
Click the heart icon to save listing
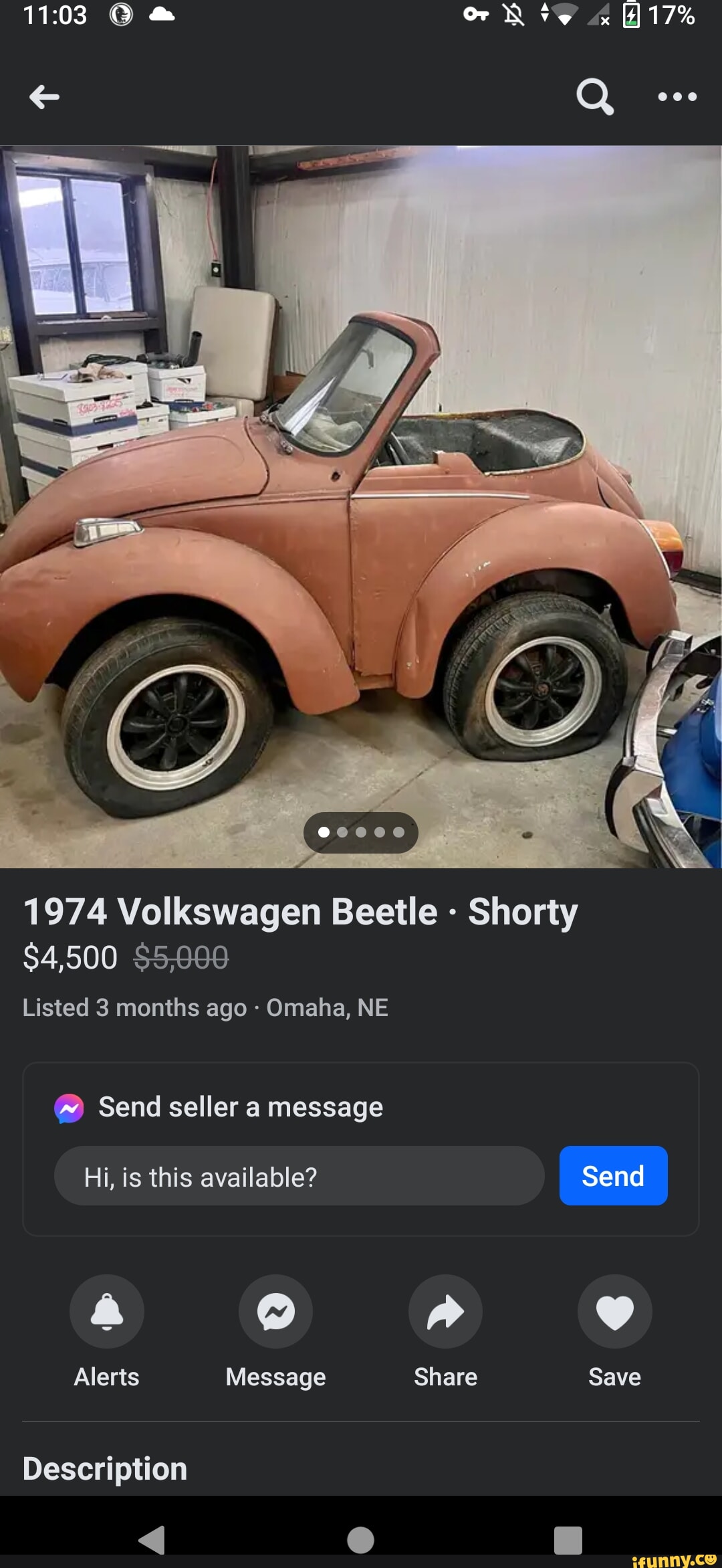(x=614, y=1311)
